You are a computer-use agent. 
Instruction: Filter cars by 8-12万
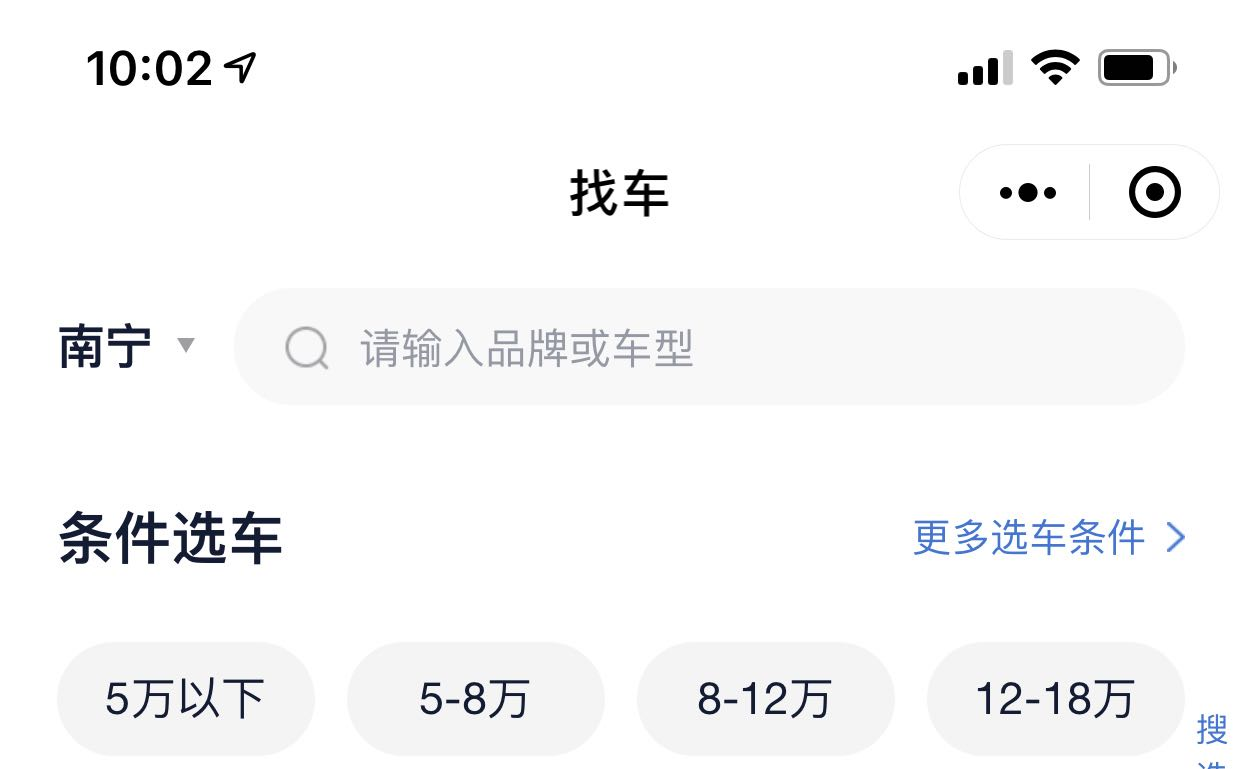pos(765,699)
